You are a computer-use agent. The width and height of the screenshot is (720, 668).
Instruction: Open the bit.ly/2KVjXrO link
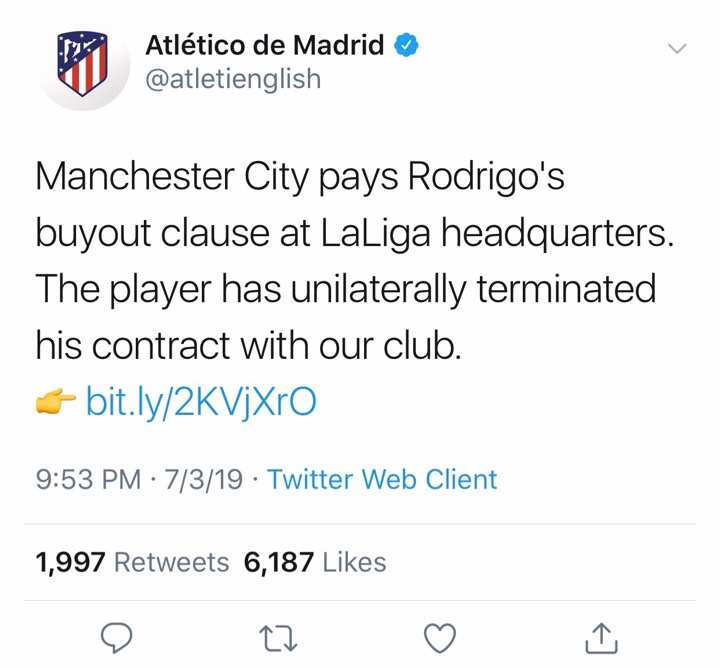click(x=200, y=401)
